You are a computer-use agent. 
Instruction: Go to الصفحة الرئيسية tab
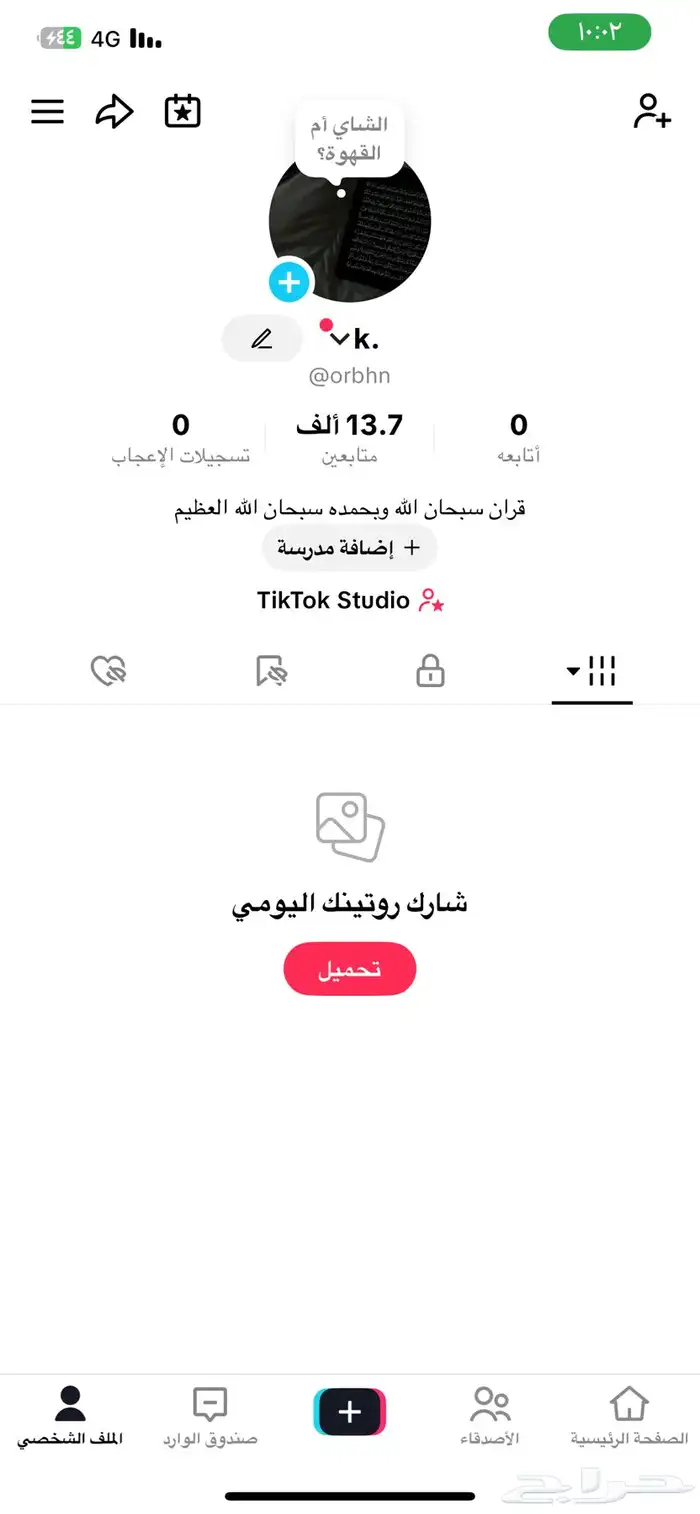(629, 1416)
